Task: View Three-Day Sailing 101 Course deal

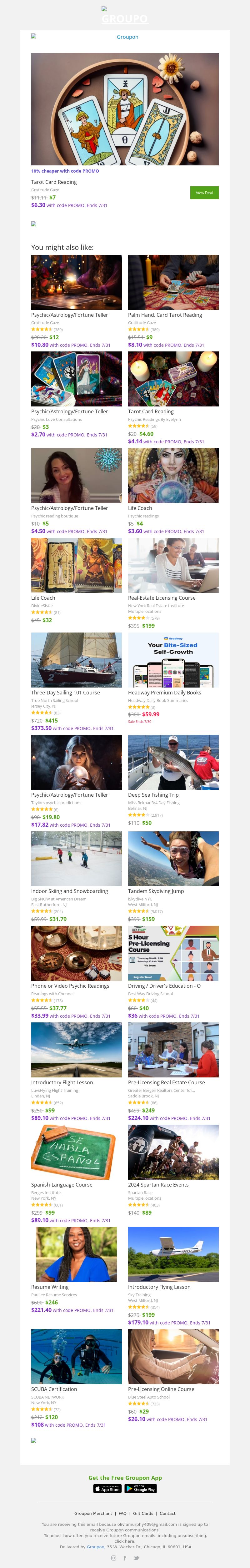Action: point(76,660)
